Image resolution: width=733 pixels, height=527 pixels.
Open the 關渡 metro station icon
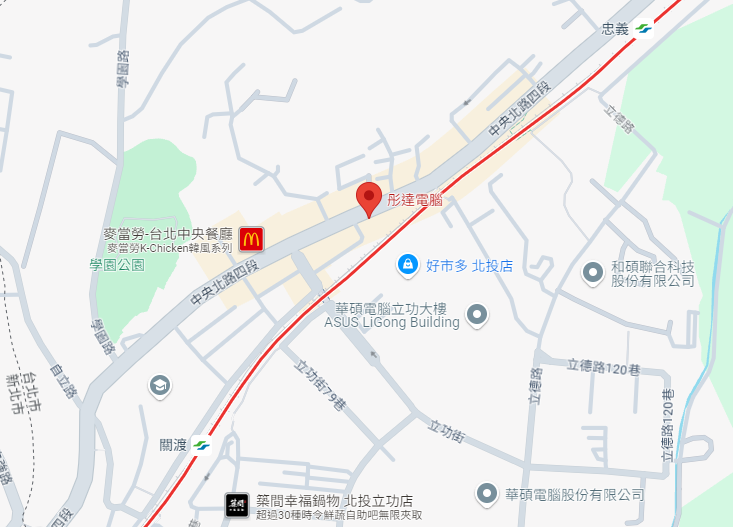[x=203, y=444]
